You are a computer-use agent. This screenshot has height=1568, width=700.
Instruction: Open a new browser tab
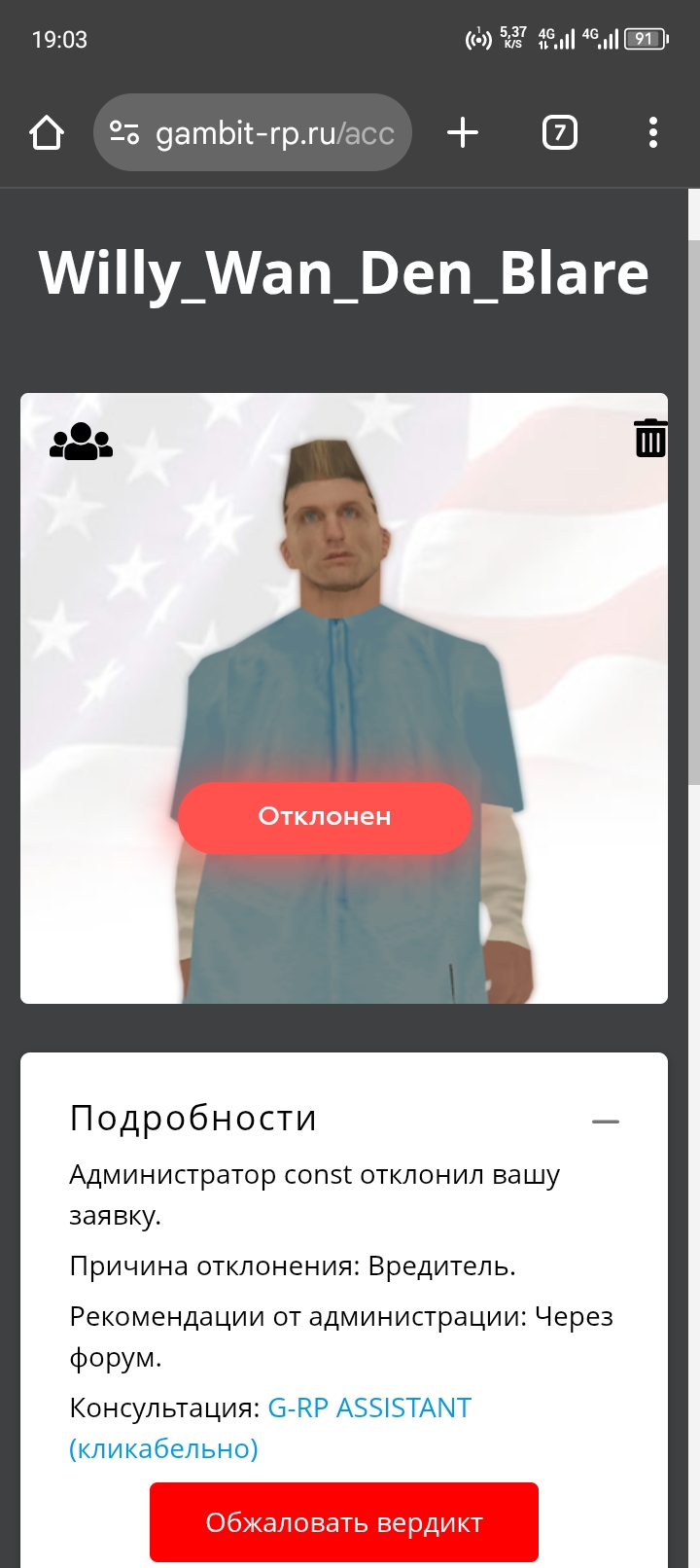tap(463, 132)
